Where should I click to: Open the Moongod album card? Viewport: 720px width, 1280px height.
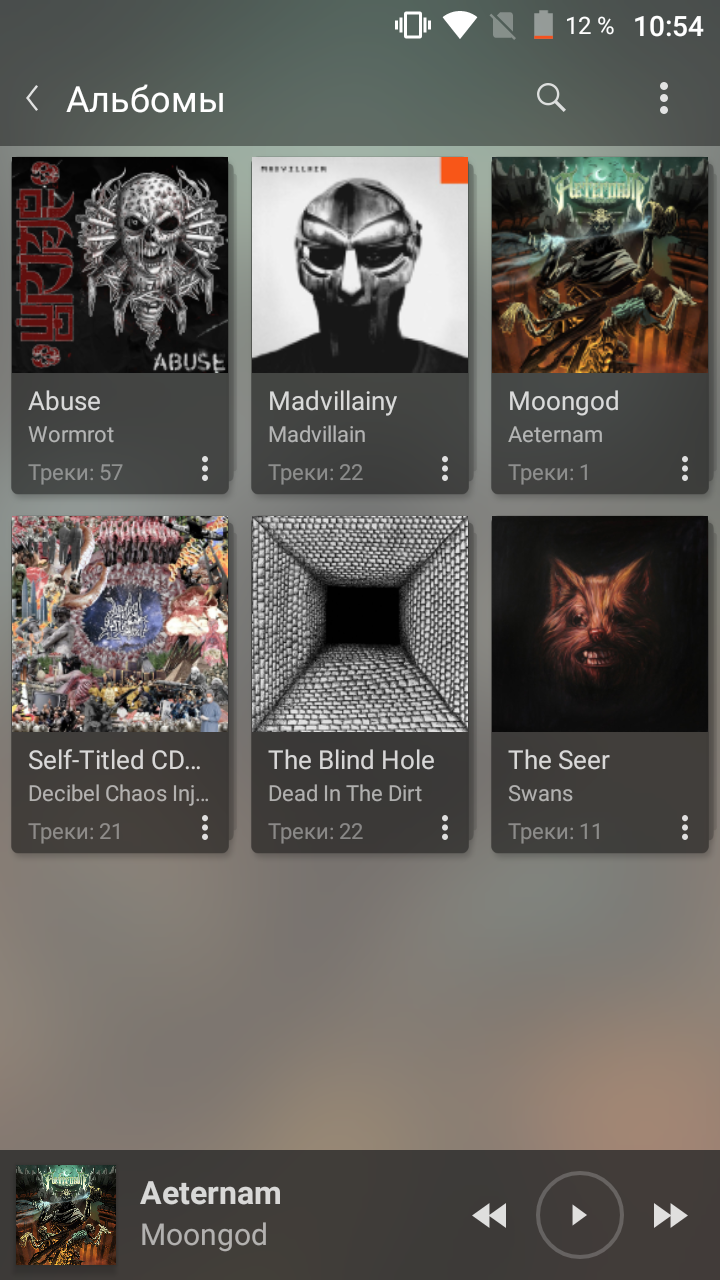pos(600,325)
